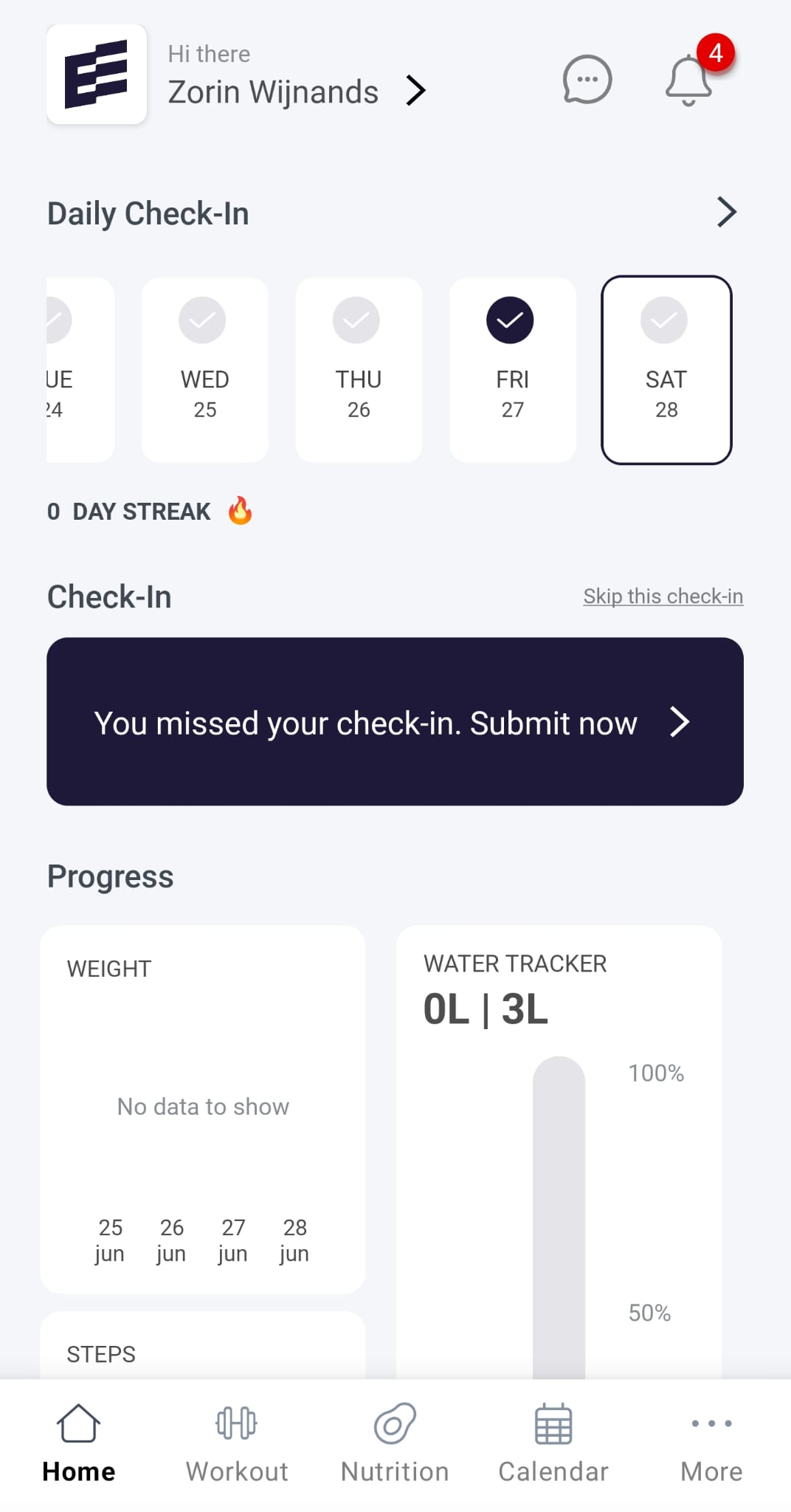Open profile via Zorin Wijnands arrow
The image size is (791, 1512).
[417, 91]
